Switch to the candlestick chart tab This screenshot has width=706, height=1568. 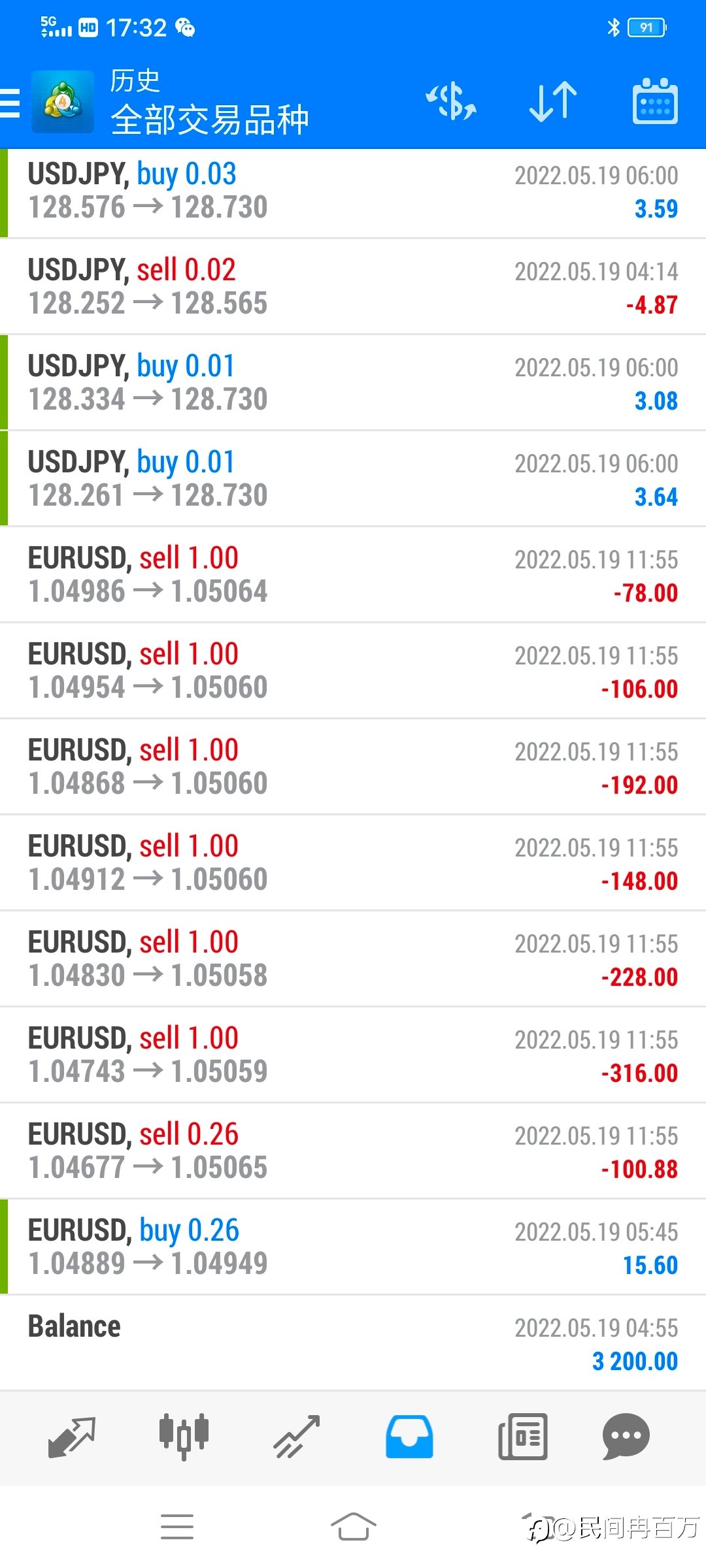coord(184,1437)
